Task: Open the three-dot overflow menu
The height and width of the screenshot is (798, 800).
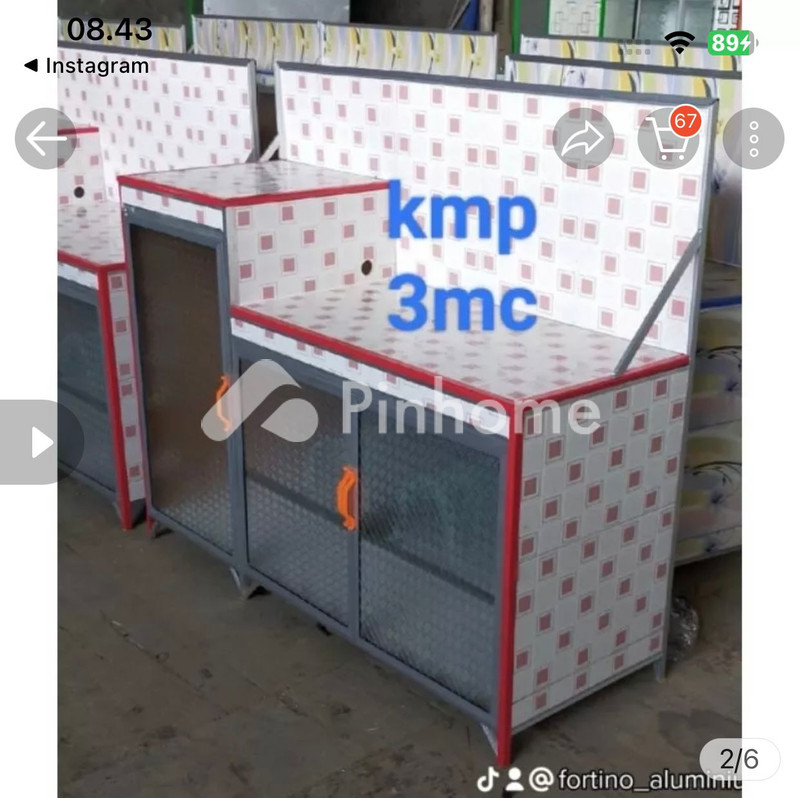Action: [x=753, y=139]
